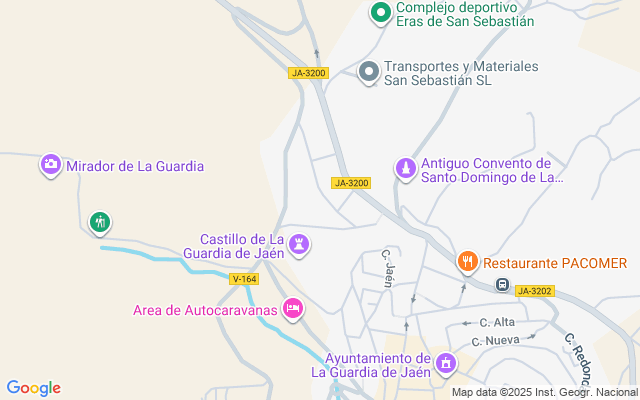Screen dimensions: 640x400
Task: Open the Antiguo Convento de Santo Domingo pin
Action: click(405, 169)
